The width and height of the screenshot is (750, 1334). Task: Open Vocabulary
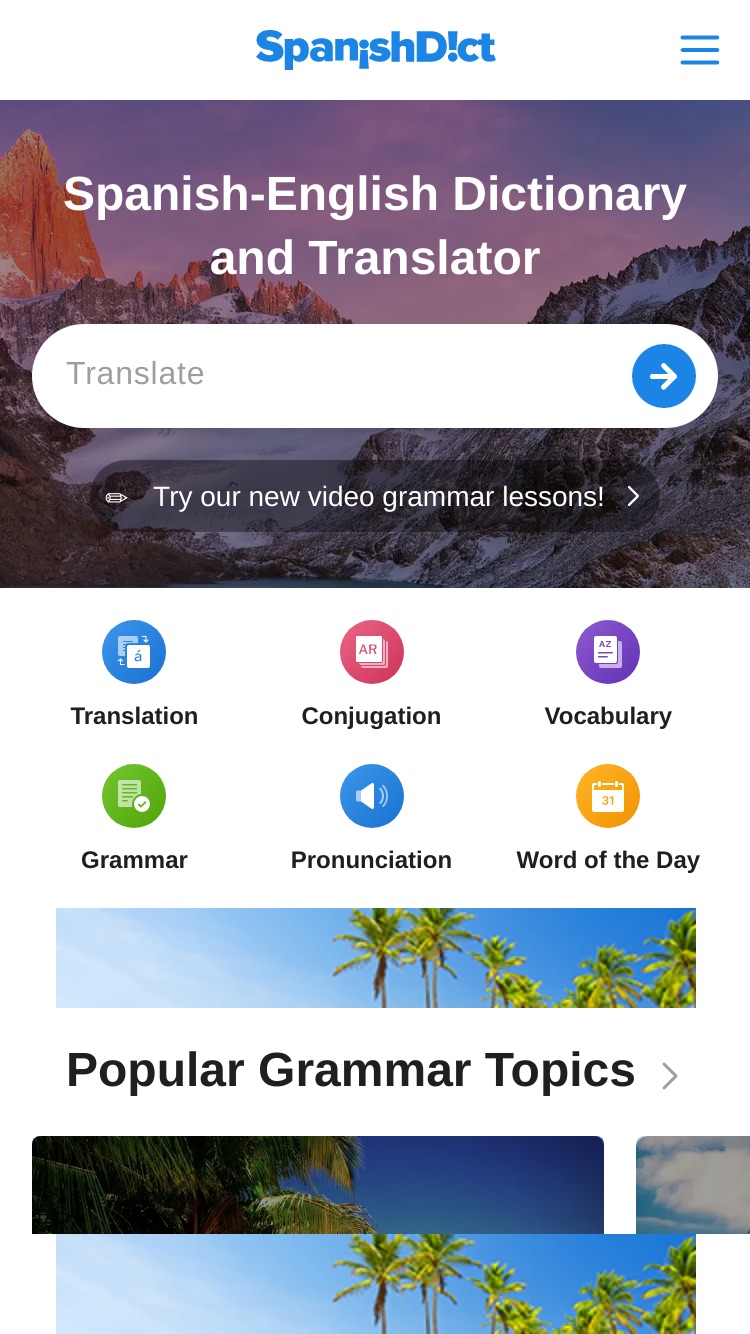(608, 675)
